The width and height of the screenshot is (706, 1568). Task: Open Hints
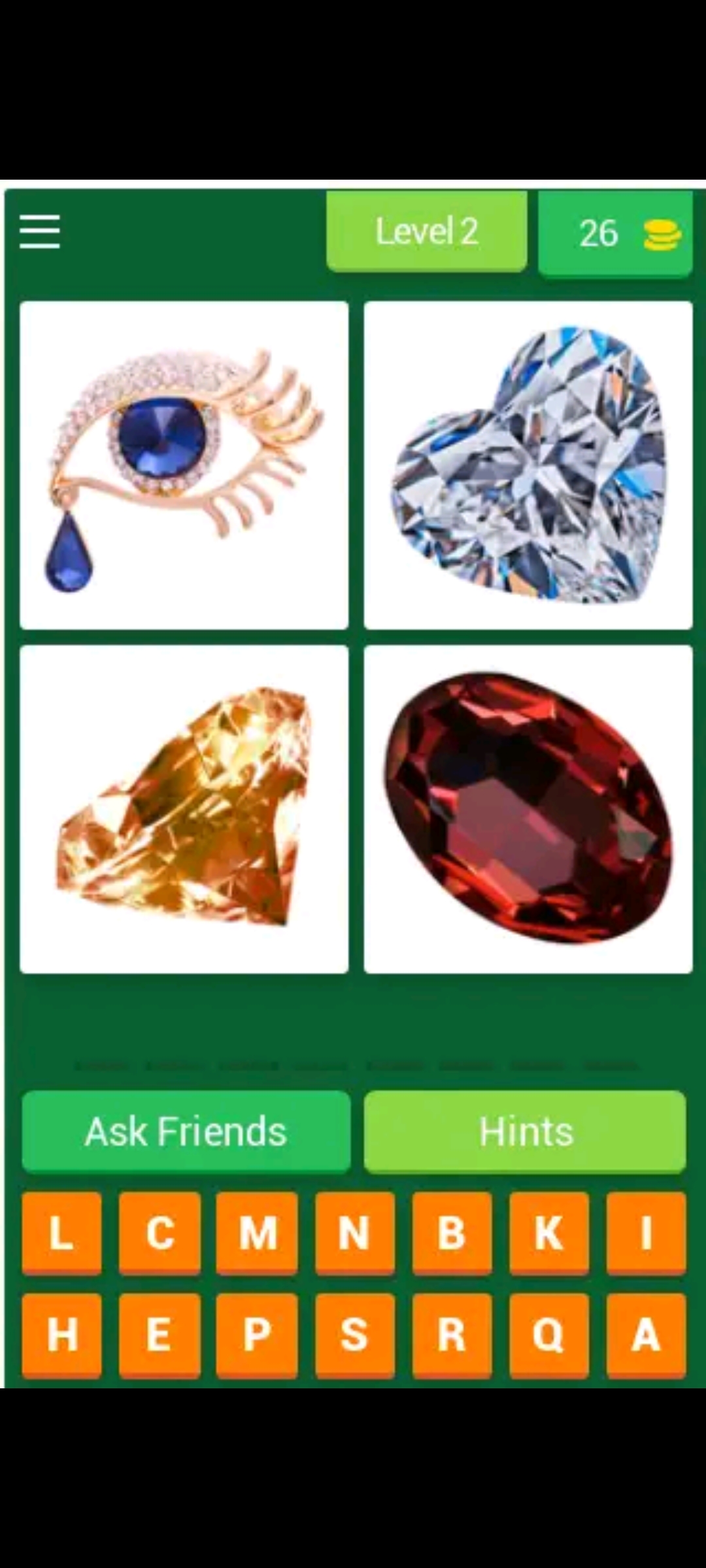click(525, 1131)
